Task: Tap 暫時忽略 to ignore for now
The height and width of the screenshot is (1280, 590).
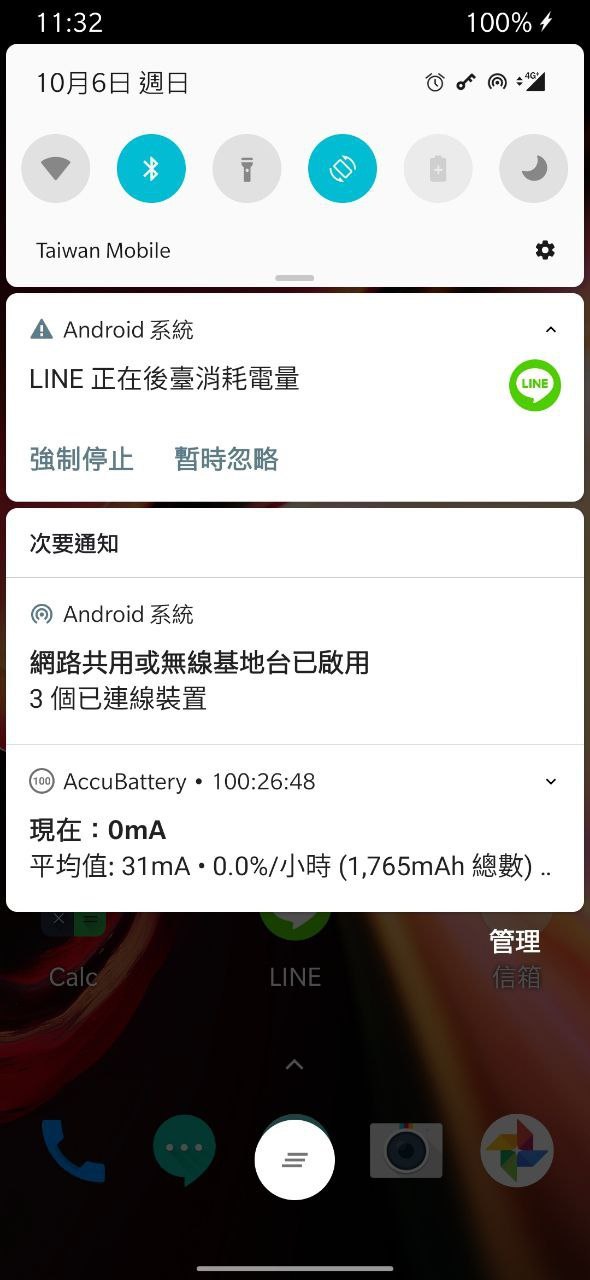Action: coord(227,460)
